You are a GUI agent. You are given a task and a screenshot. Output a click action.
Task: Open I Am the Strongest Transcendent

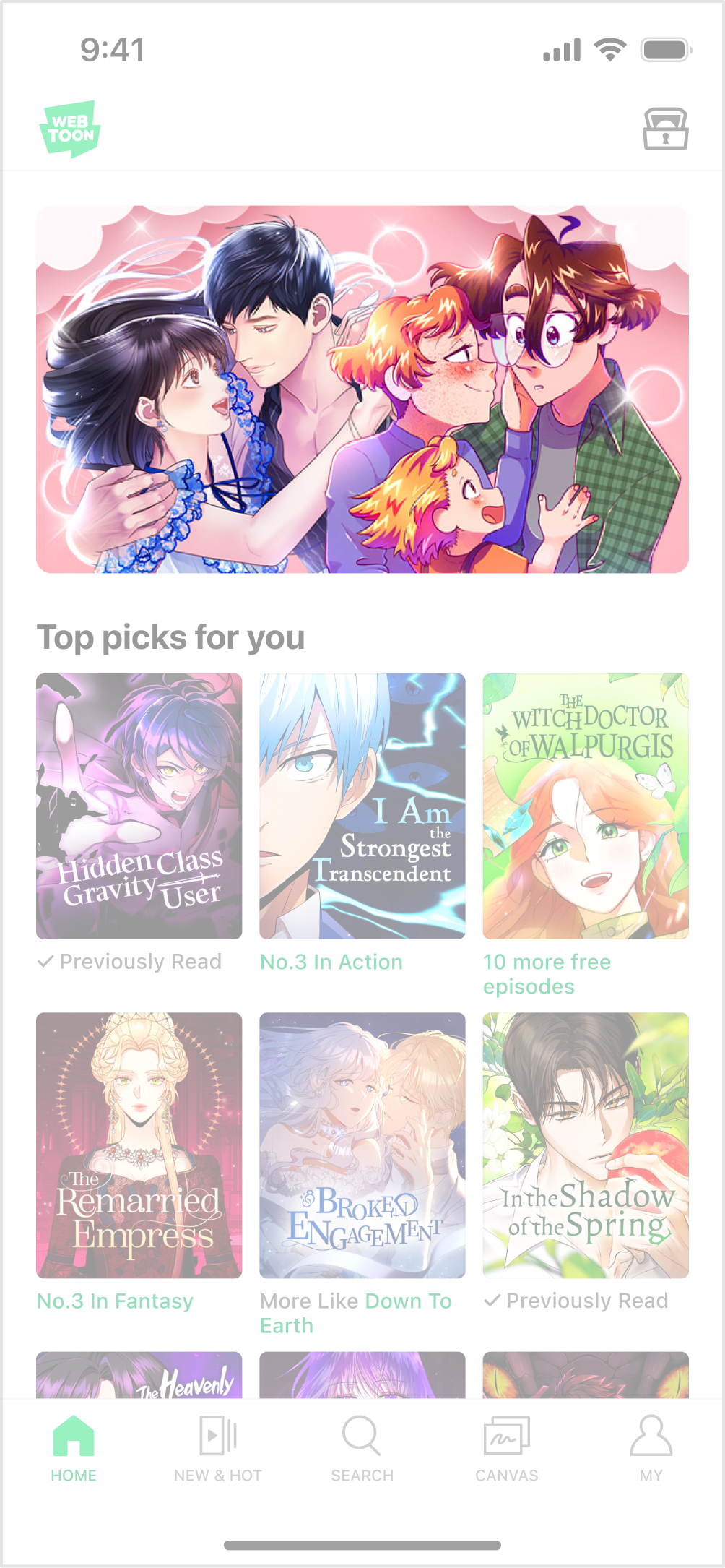pyautogui.click(x=362, y=806)
